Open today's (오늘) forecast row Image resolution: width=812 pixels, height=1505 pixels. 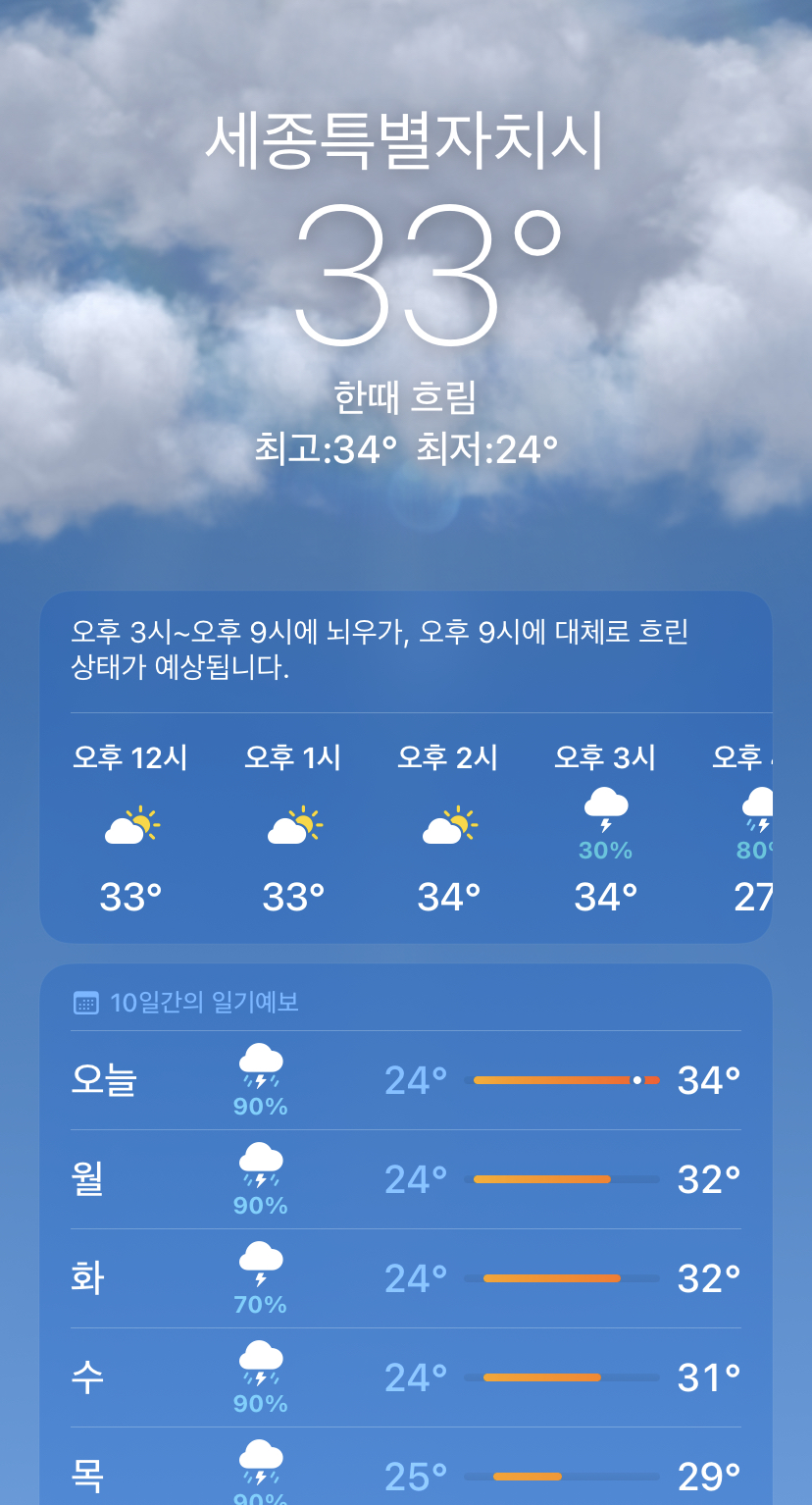[x=406, y=1080]
